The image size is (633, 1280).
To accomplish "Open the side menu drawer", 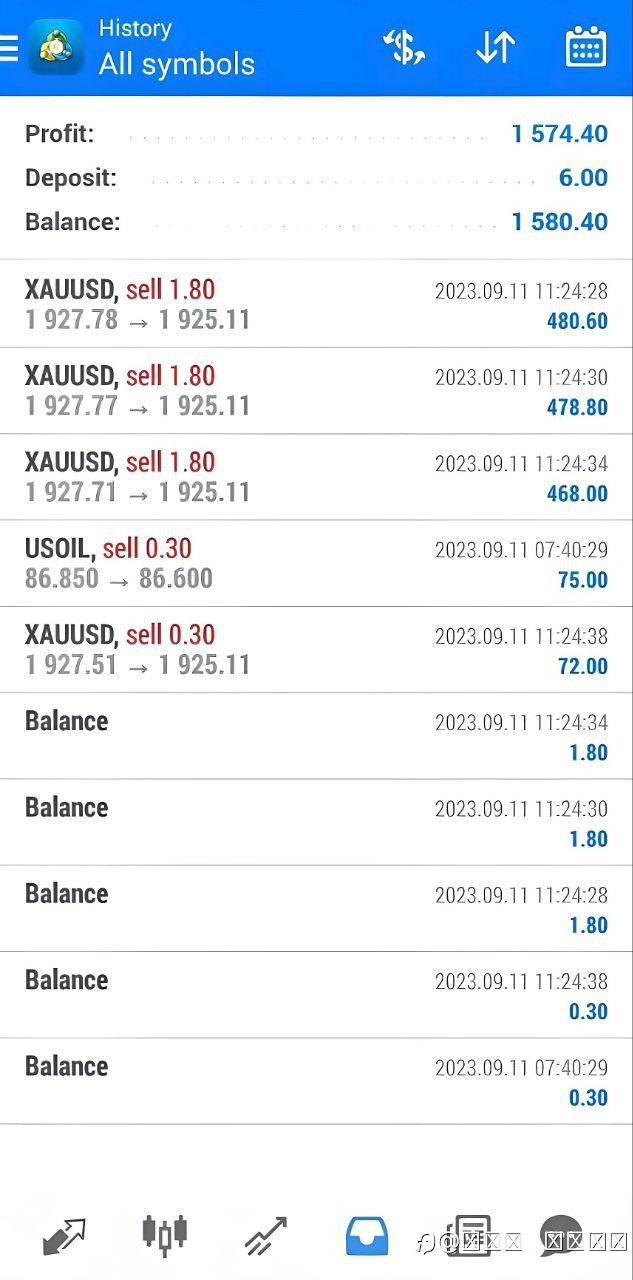I will [10, 47].
